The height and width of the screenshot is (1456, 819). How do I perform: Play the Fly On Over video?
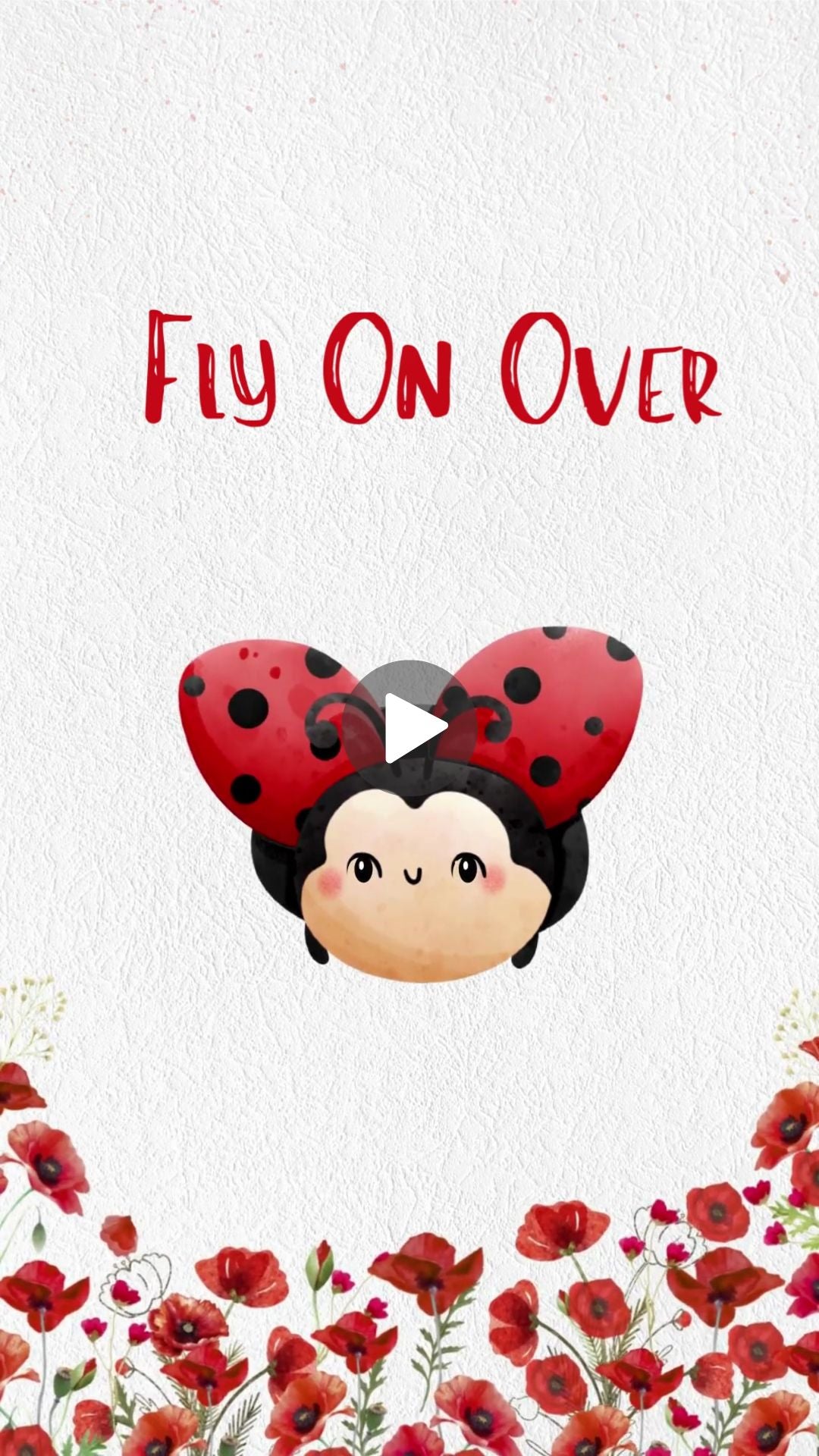click(409, 727)
